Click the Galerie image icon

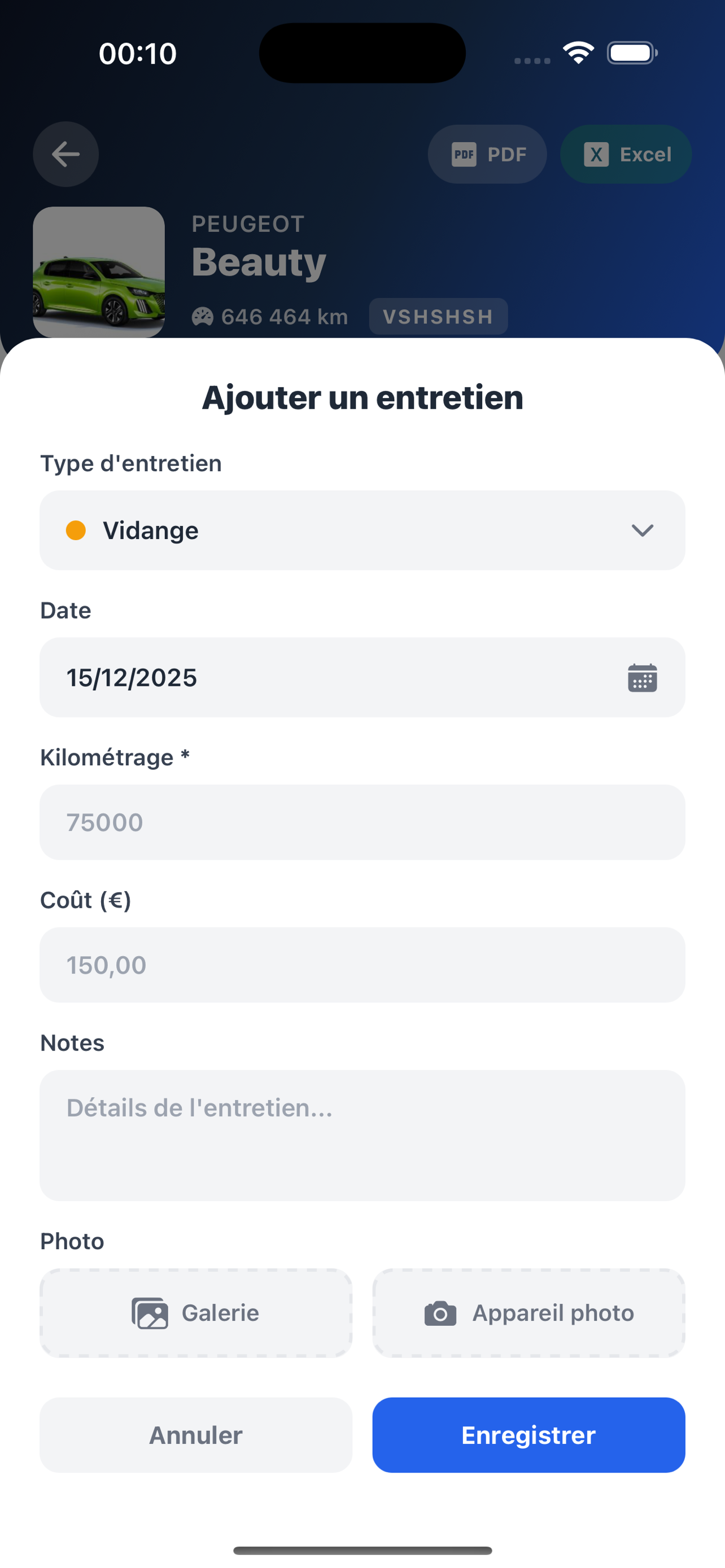pos(149,1313)
